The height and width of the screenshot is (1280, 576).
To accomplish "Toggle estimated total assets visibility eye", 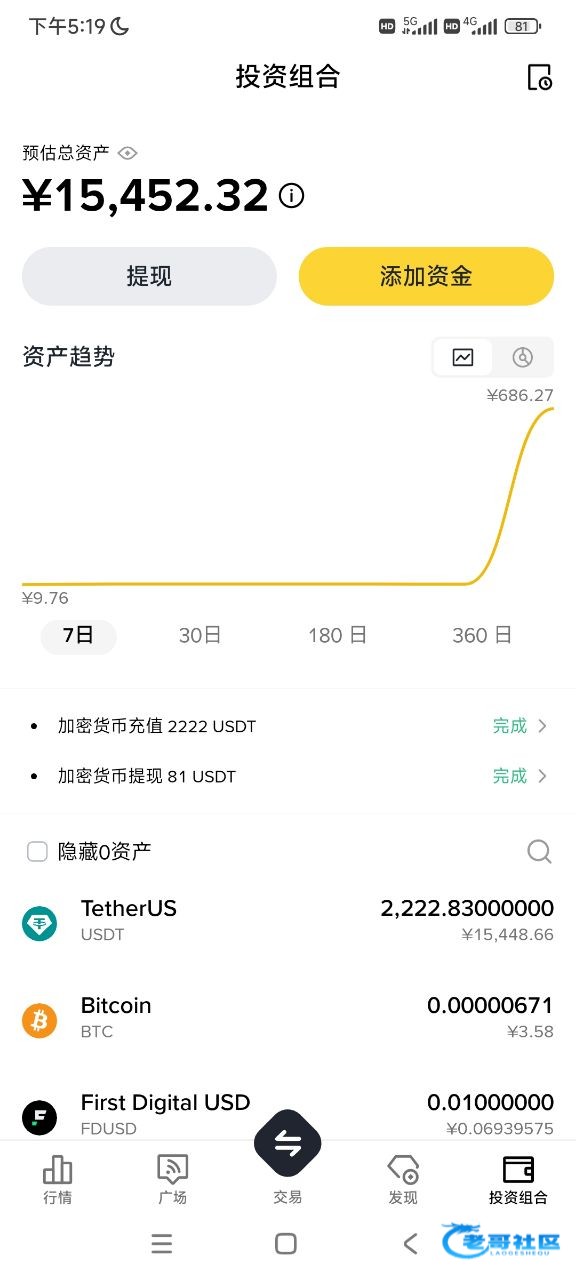I will [x=127, y=153].
